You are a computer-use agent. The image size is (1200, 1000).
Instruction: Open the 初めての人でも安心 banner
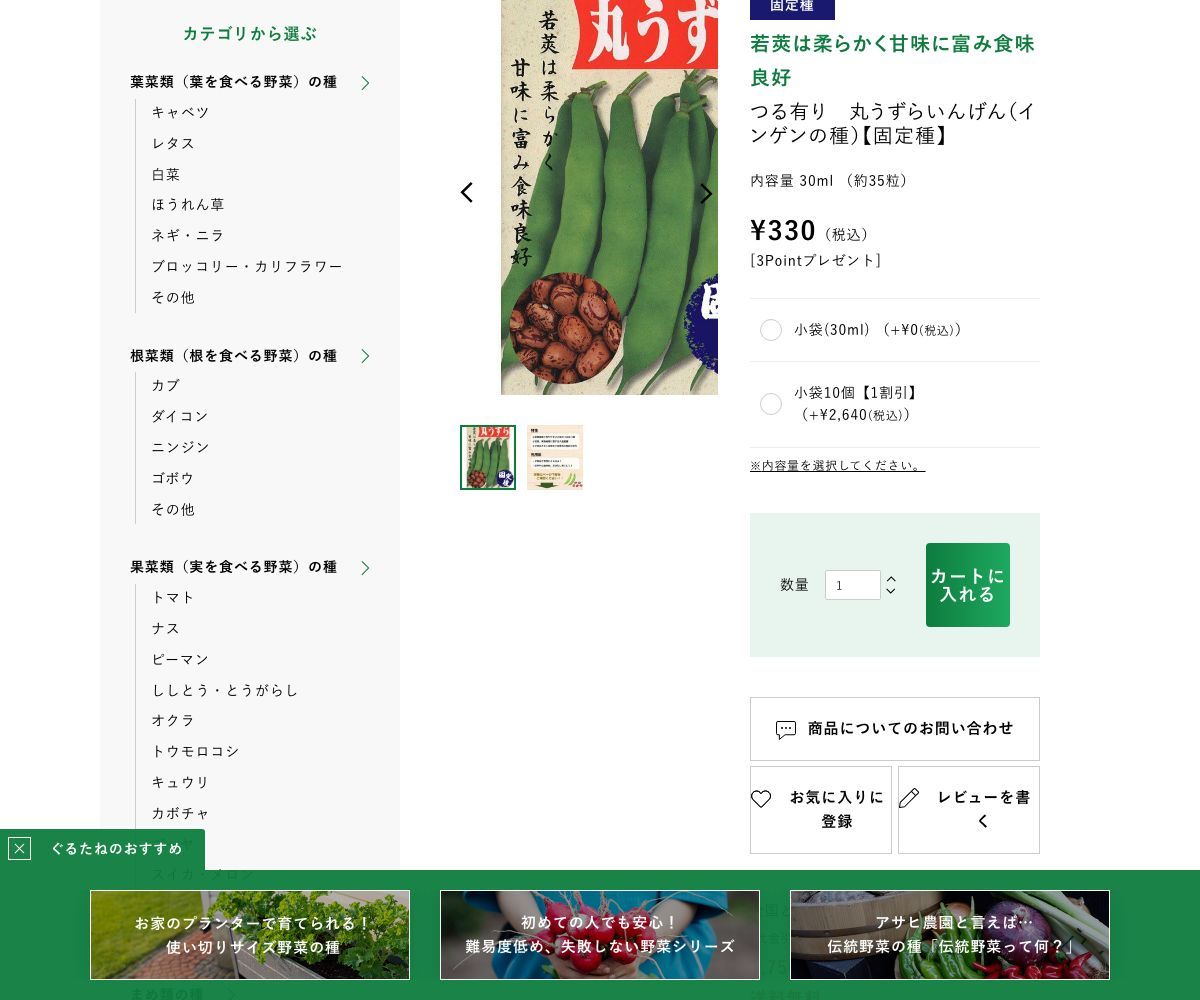click(600, 935)
